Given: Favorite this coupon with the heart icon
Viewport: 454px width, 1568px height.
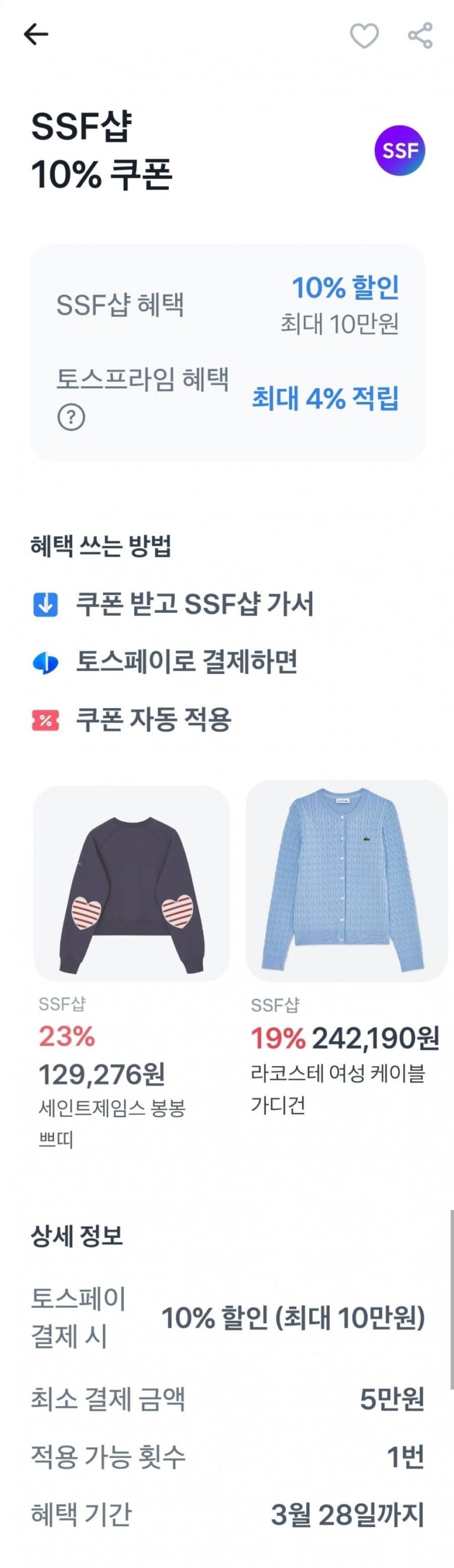Looking at the screenshot, I should (364, 35).
